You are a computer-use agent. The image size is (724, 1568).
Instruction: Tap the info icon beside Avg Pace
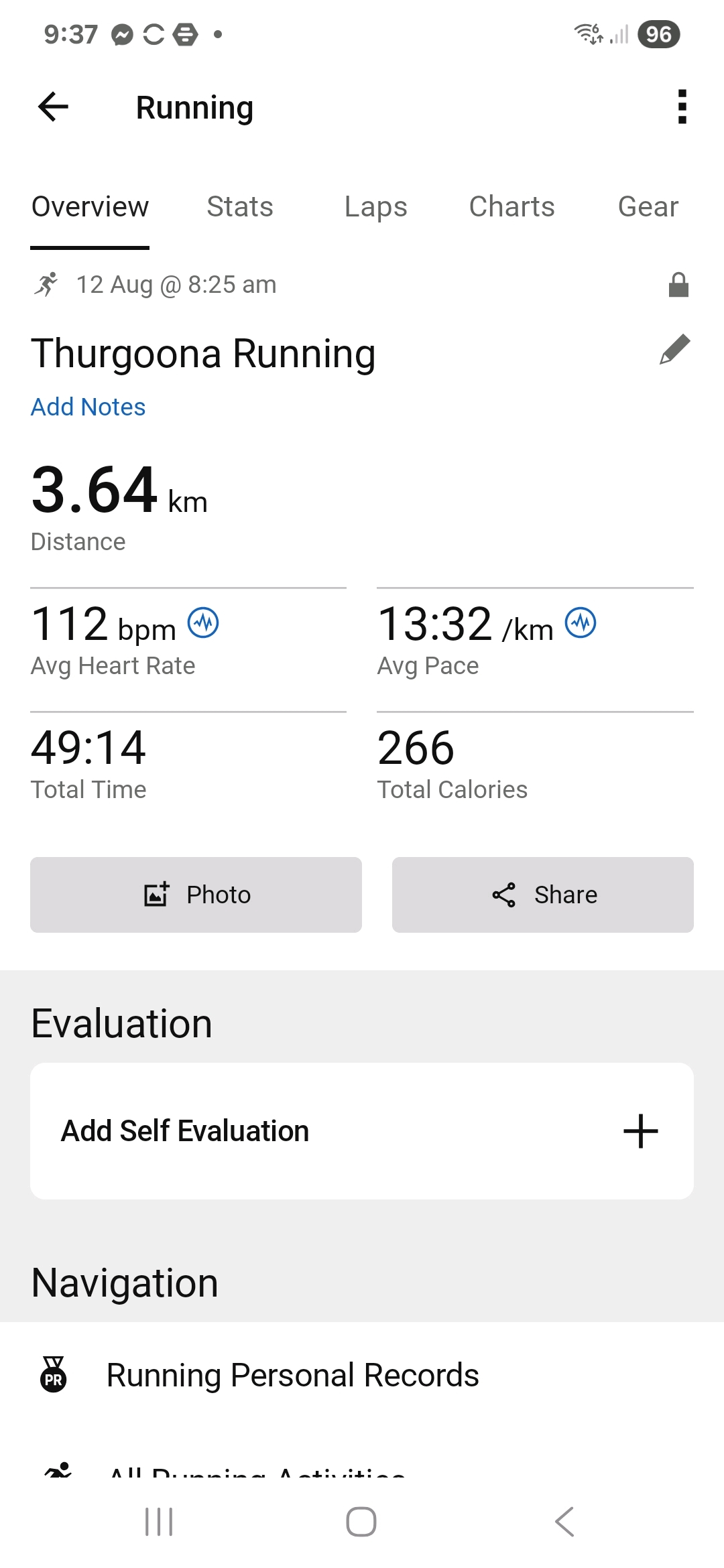point(581,623)
